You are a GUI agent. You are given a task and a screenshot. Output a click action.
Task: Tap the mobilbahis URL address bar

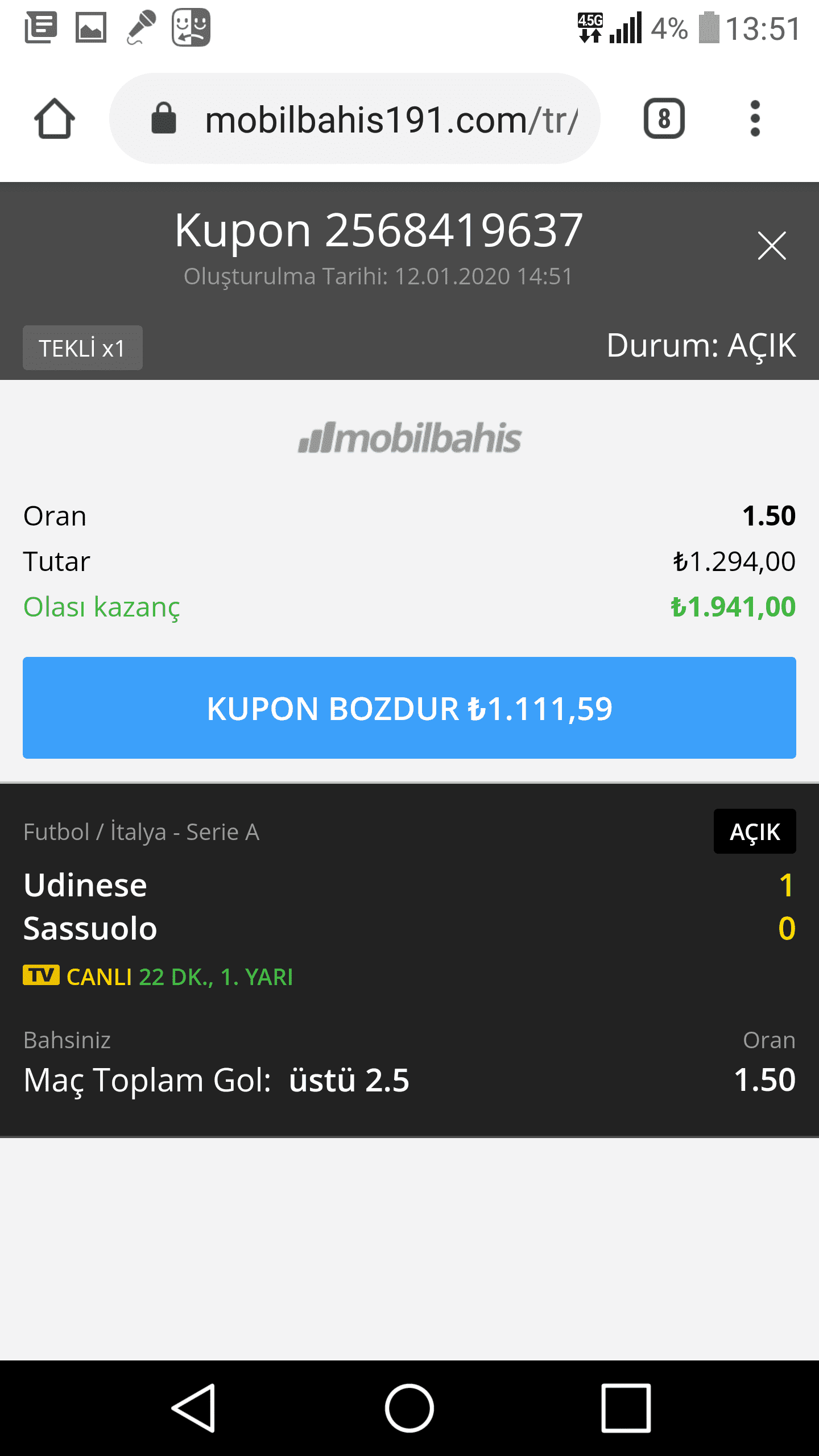(354, 118)
